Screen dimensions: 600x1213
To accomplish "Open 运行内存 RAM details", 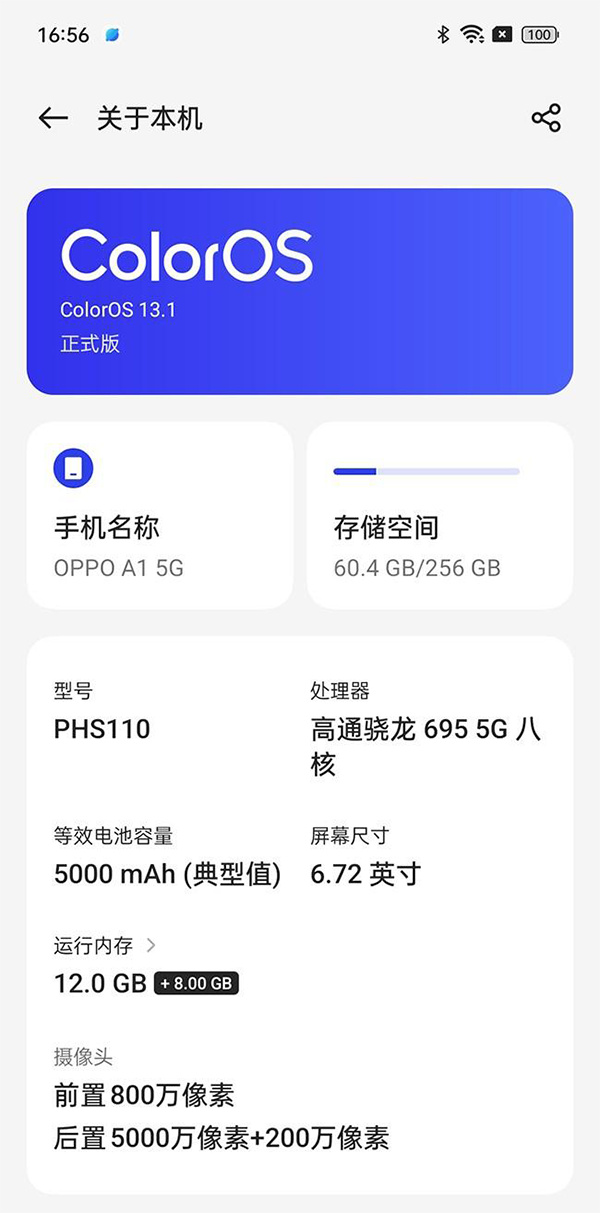I will point(105,945).
